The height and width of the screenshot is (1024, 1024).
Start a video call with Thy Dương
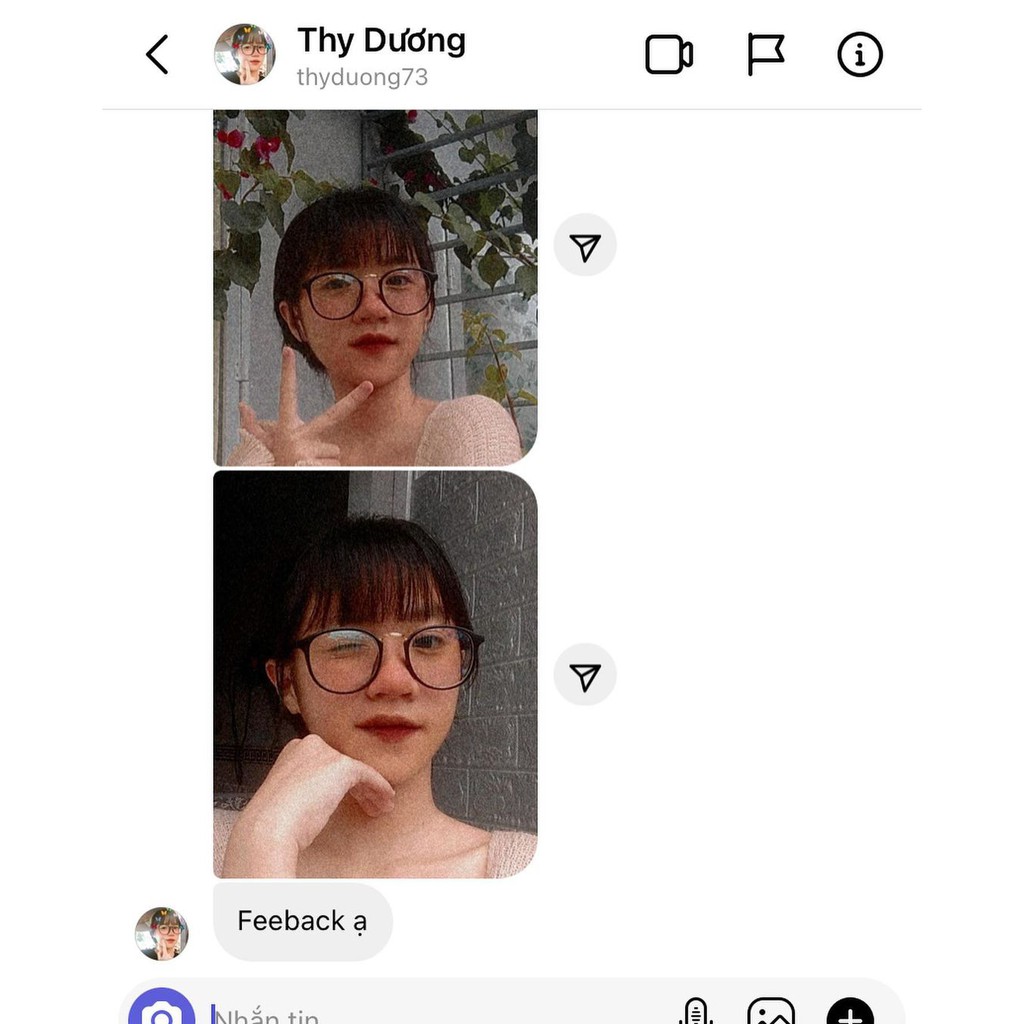coord(669,54)
